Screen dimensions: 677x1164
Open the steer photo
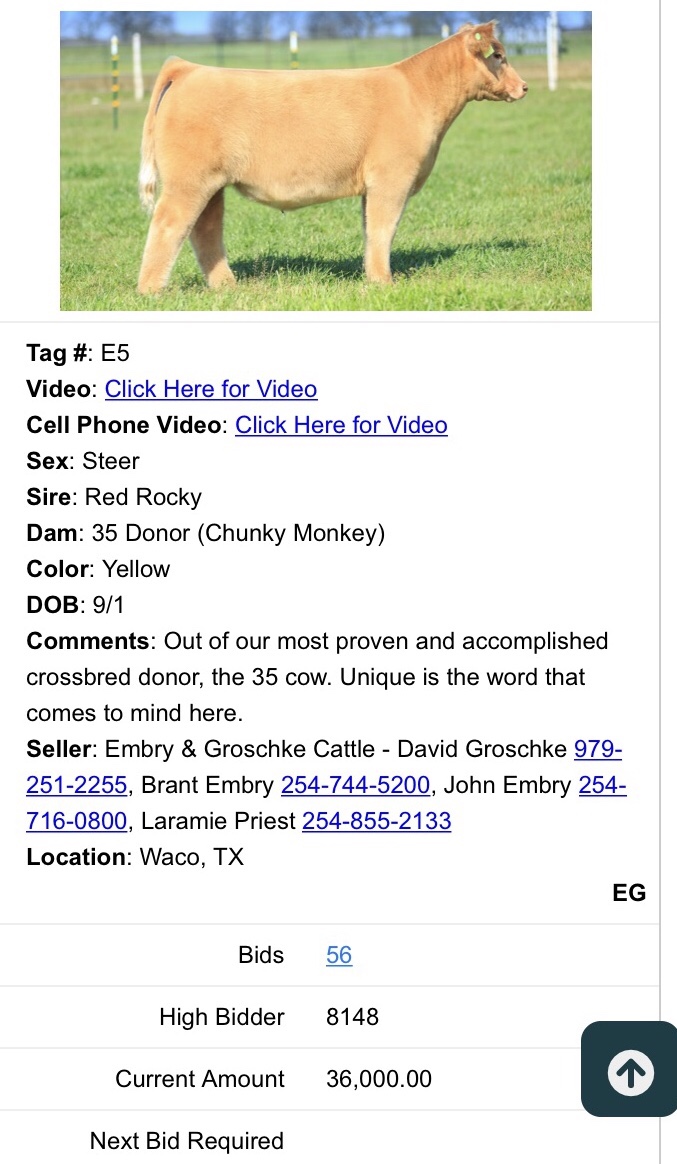(x=325, y=160)
